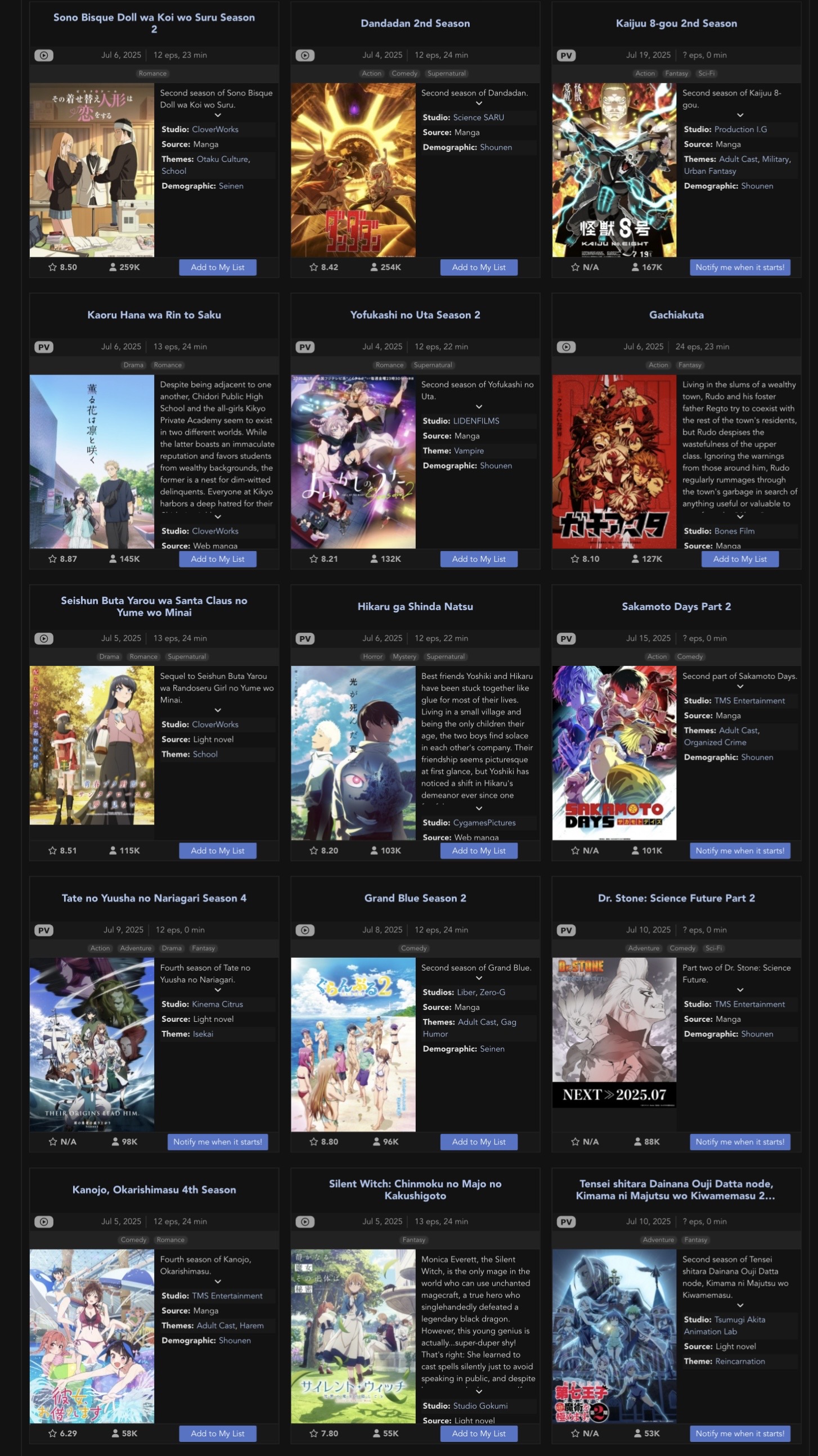
Task: Add Kanojo, Okarishimasu 4th Season to My List
Action: click(218, 1434)
